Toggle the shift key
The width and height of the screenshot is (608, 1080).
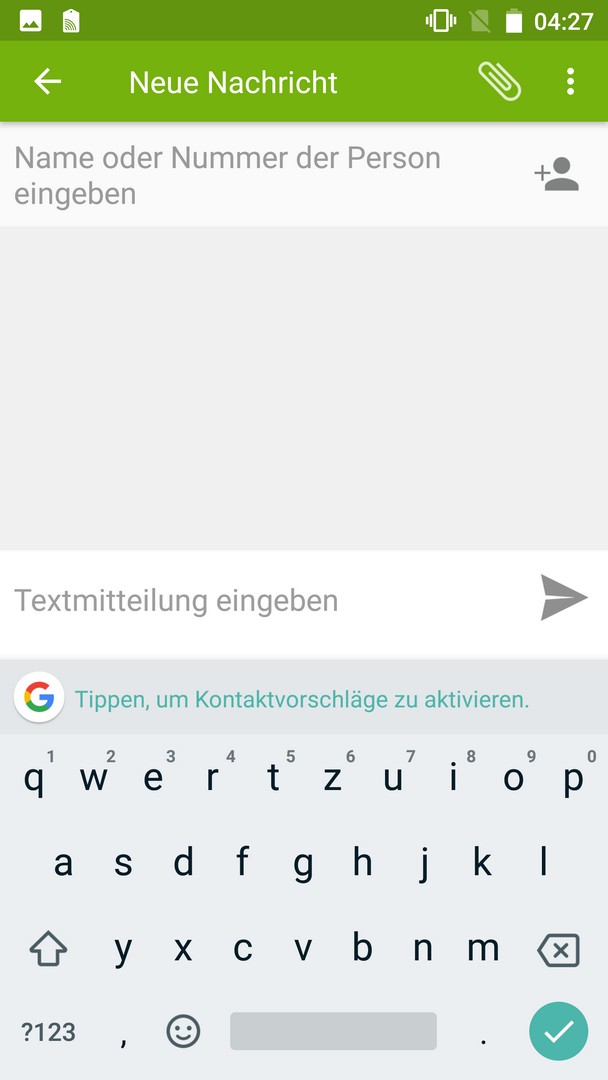48,948
